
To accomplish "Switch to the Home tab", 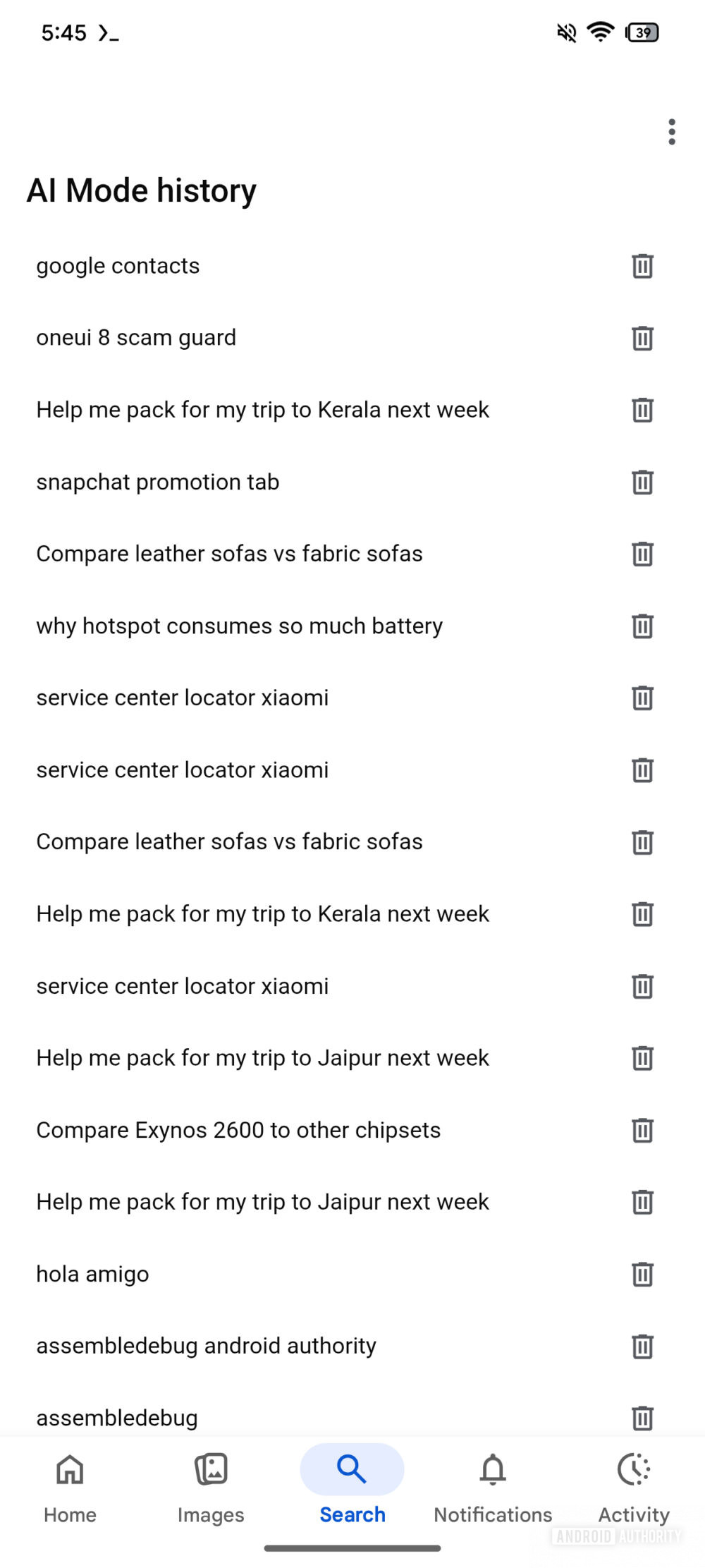I will (69, 1485).
